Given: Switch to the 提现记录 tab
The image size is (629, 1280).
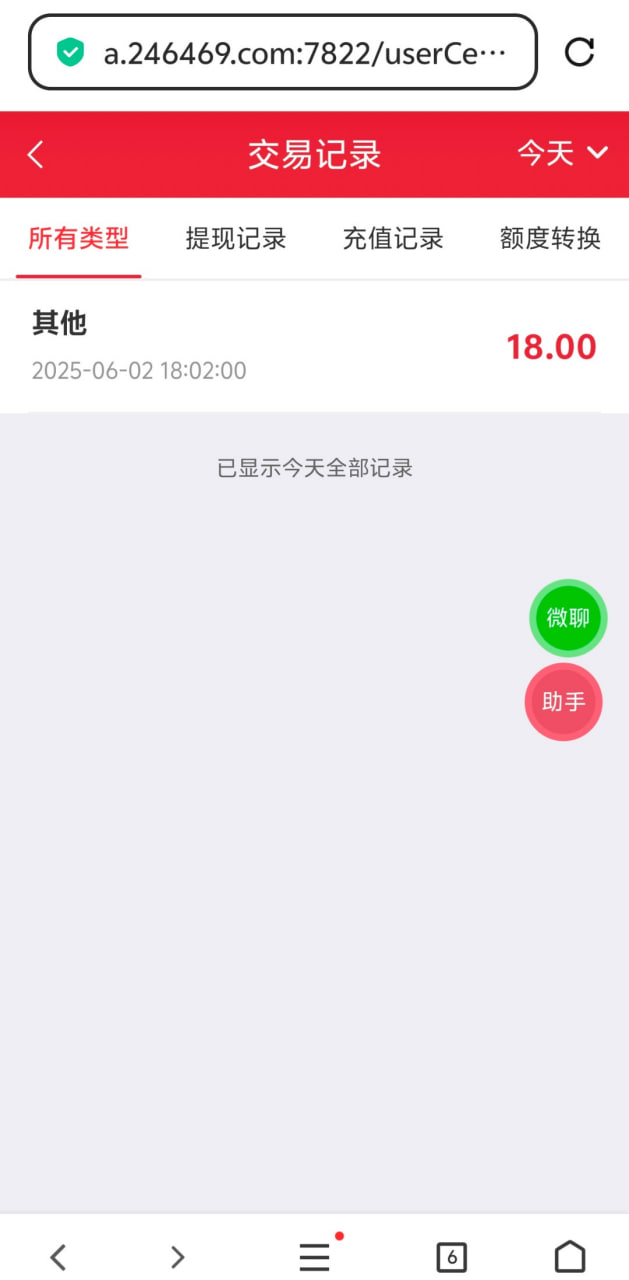Looking at the screenshot, I should tap(236, 239).
